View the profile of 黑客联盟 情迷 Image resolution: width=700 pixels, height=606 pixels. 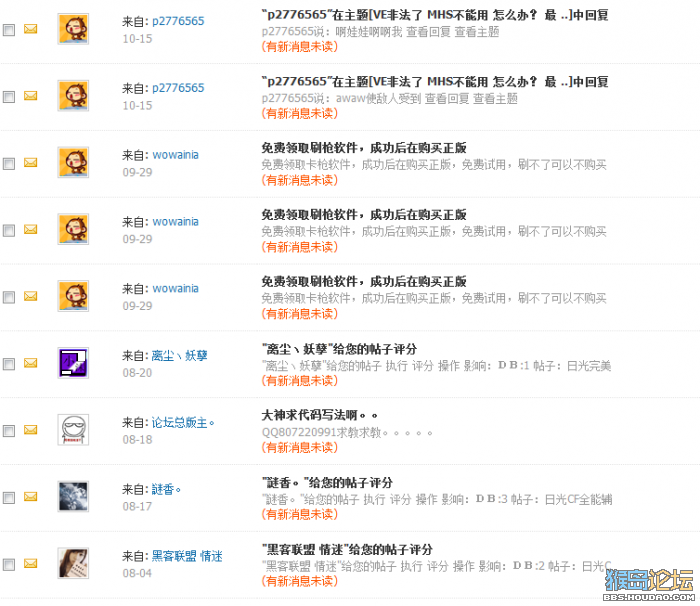point(187,556)
